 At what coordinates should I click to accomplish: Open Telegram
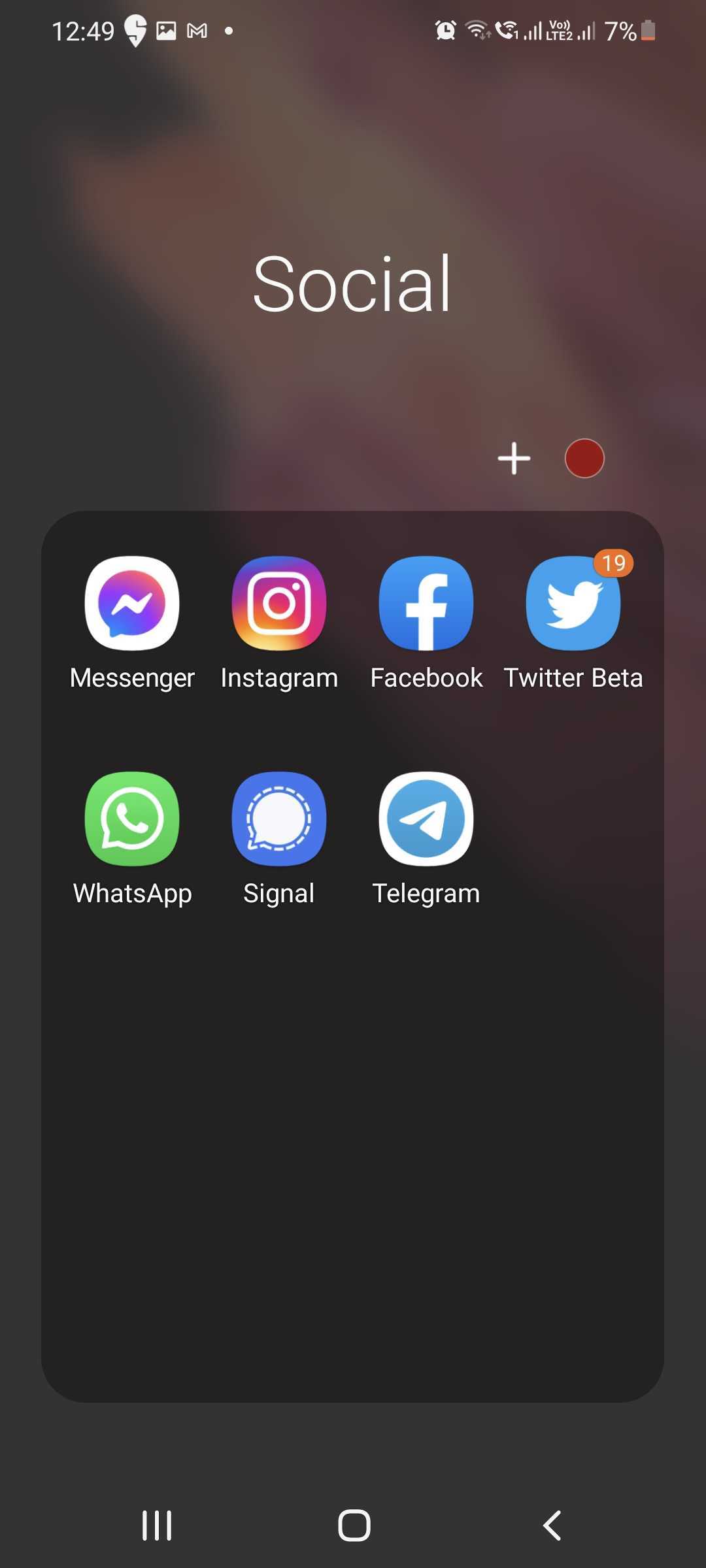click(x=426, y=819)
